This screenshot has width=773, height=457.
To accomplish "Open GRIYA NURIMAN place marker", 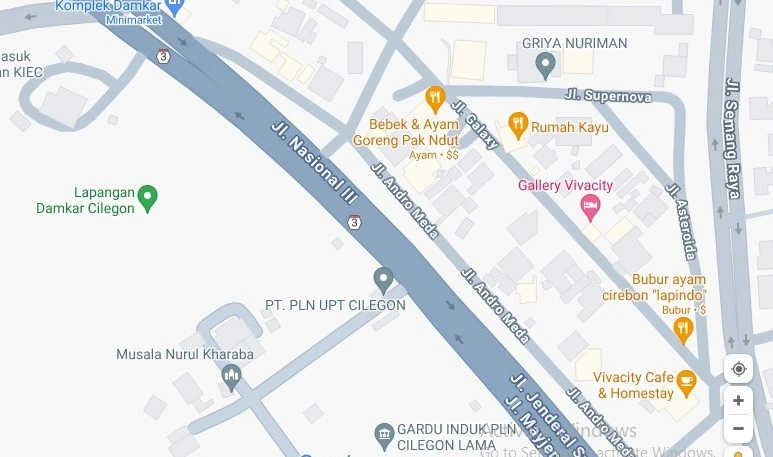I will coord(545,65).
